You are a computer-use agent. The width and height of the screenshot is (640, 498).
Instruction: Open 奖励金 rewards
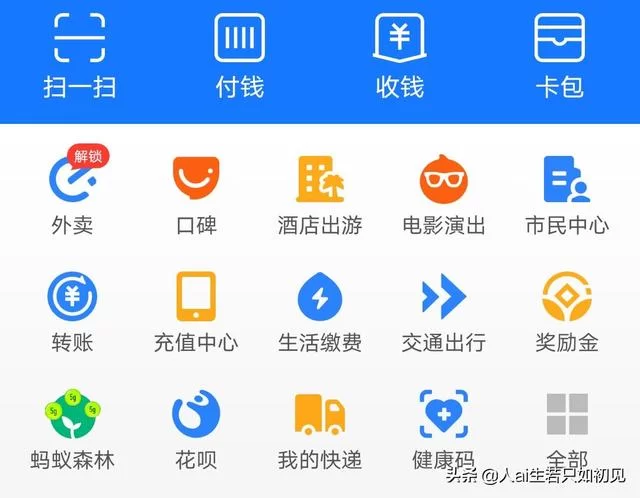coord(567,297)
